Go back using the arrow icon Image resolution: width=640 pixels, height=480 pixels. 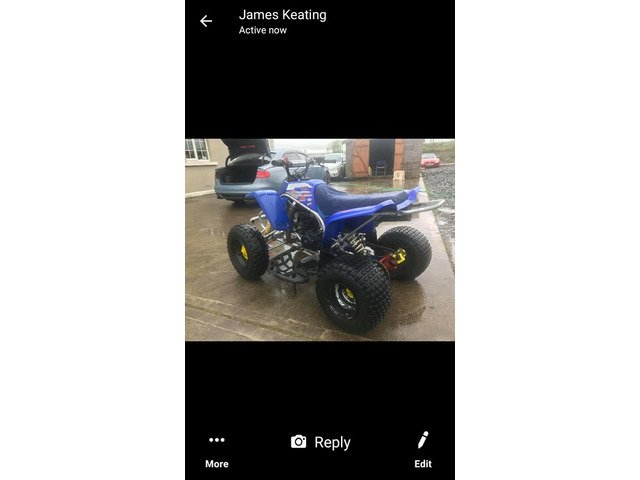pyautogui.click(x=206, y=21)
